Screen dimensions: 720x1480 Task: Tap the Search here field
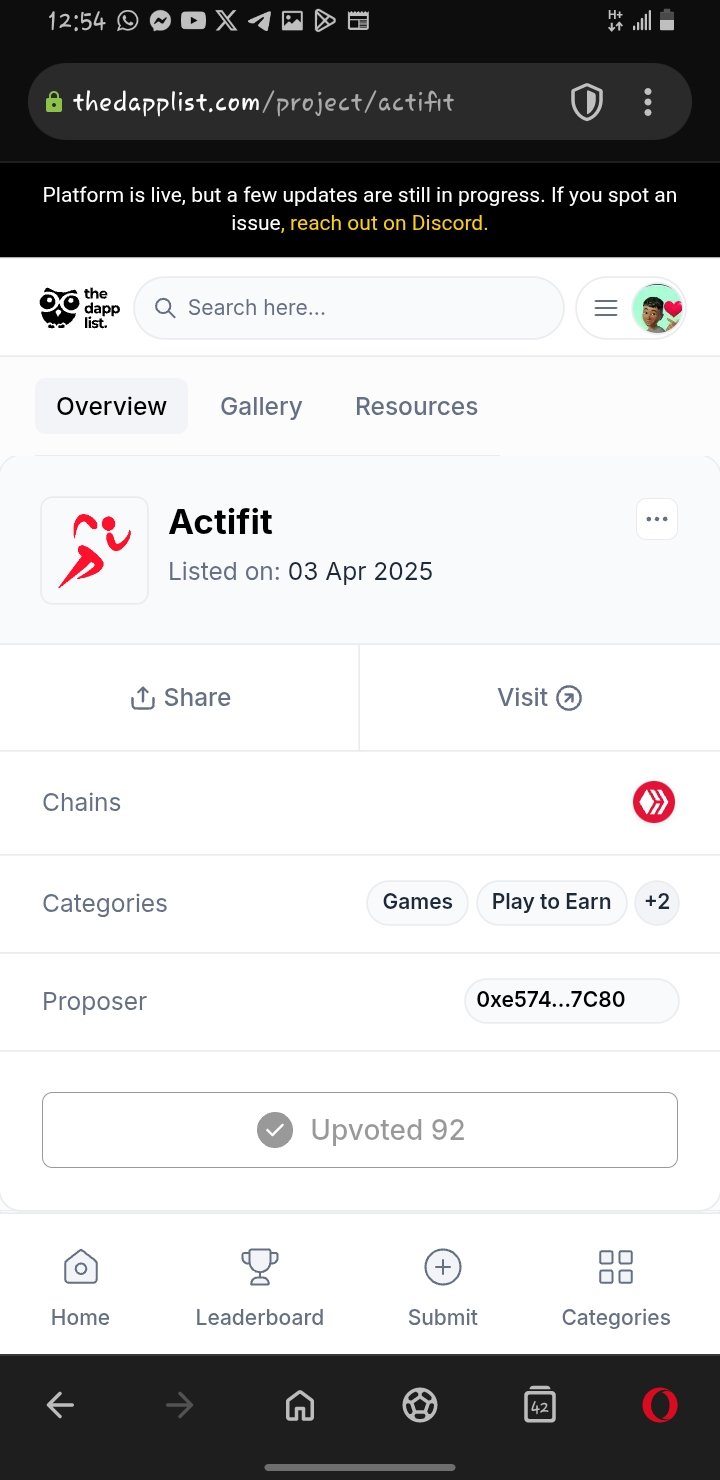point(349,308)
